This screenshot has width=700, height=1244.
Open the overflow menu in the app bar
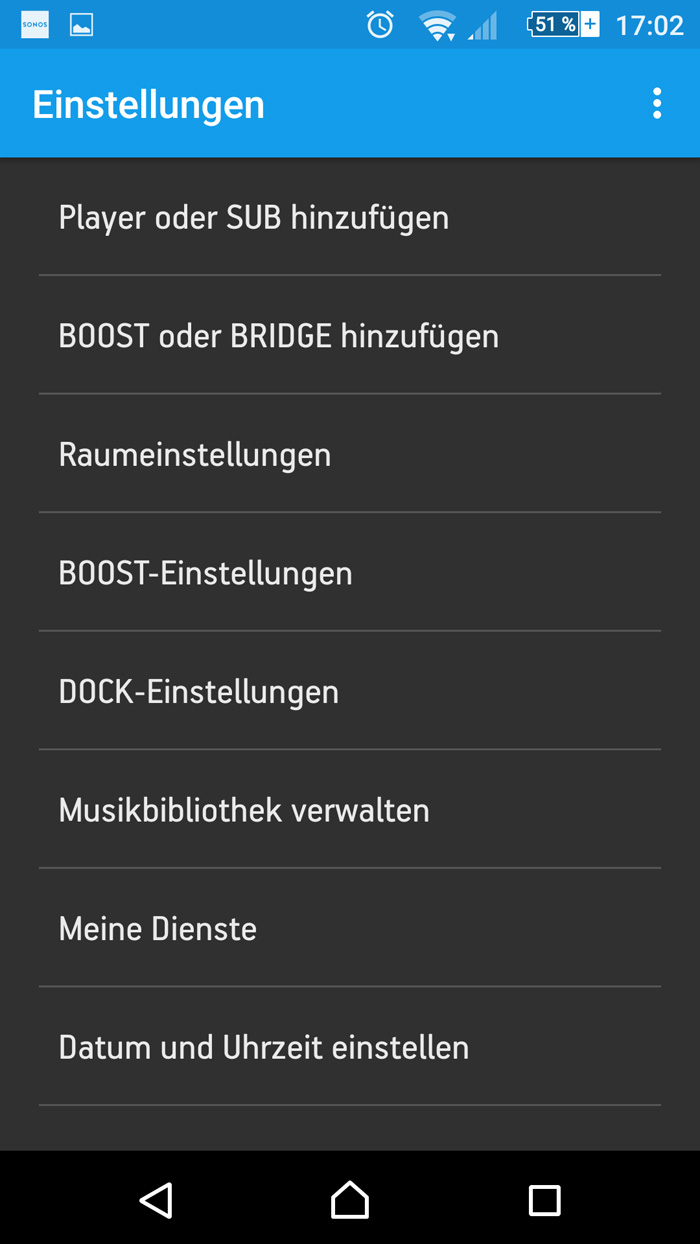pos(656,104)
